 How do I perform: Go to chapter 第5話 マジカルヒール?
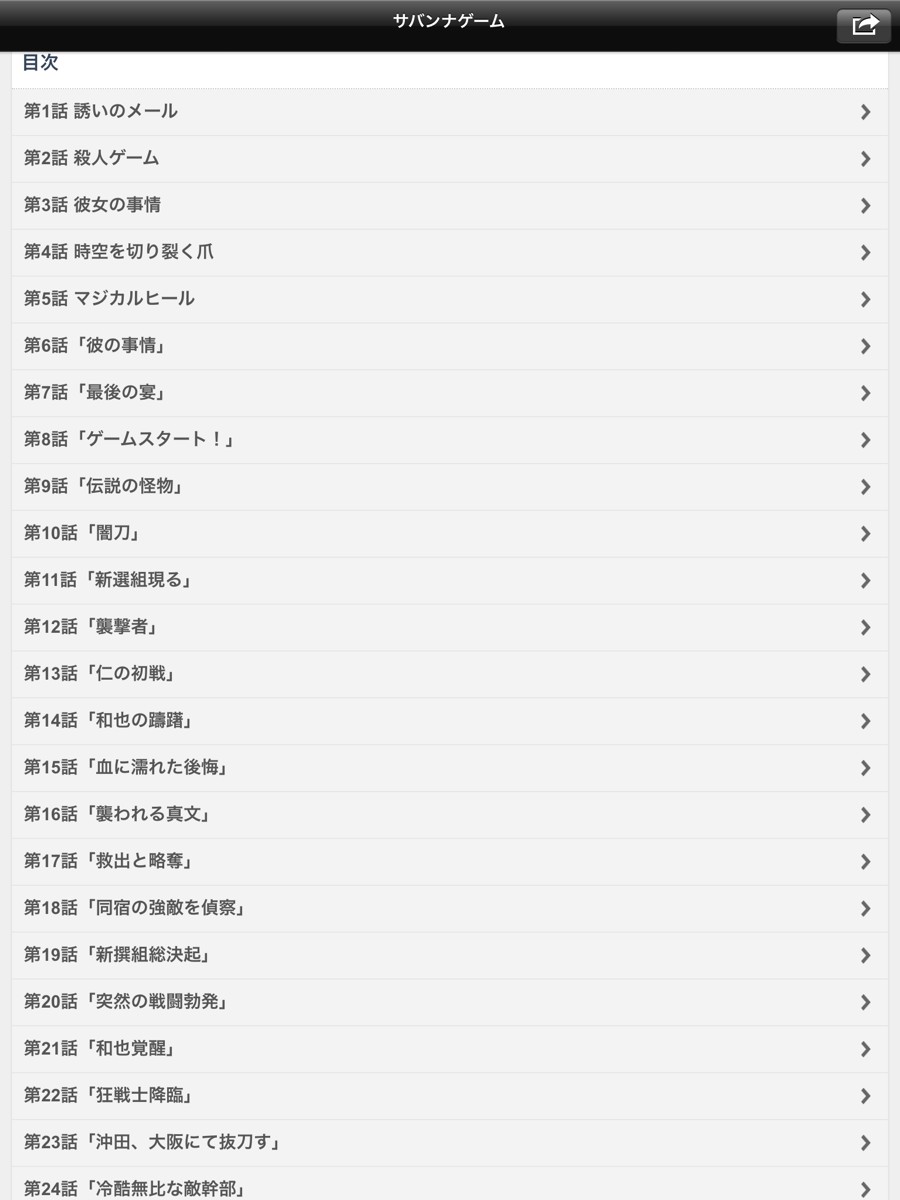(x=449, y=299)
